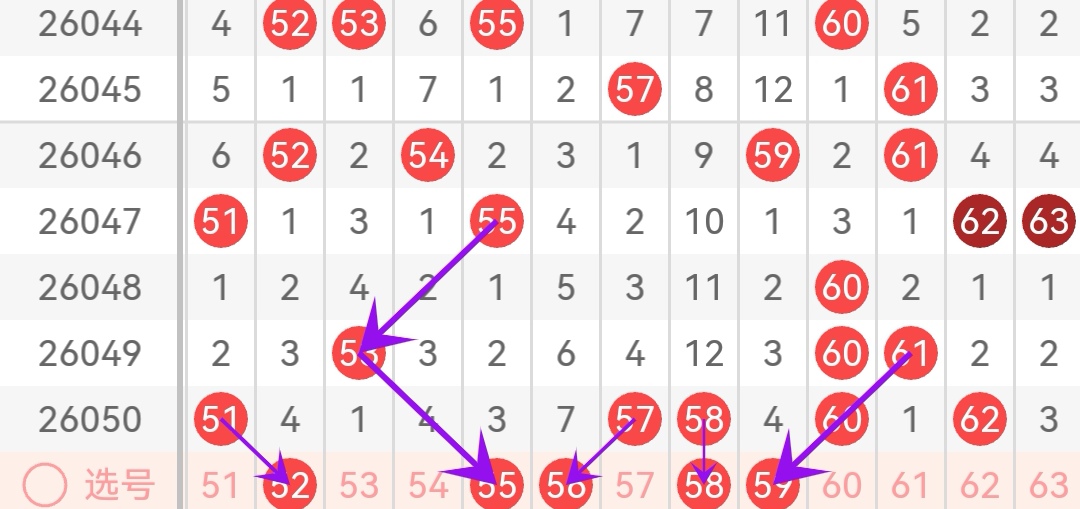Choose number 54 in the 选号 row

tap(428, 486)
